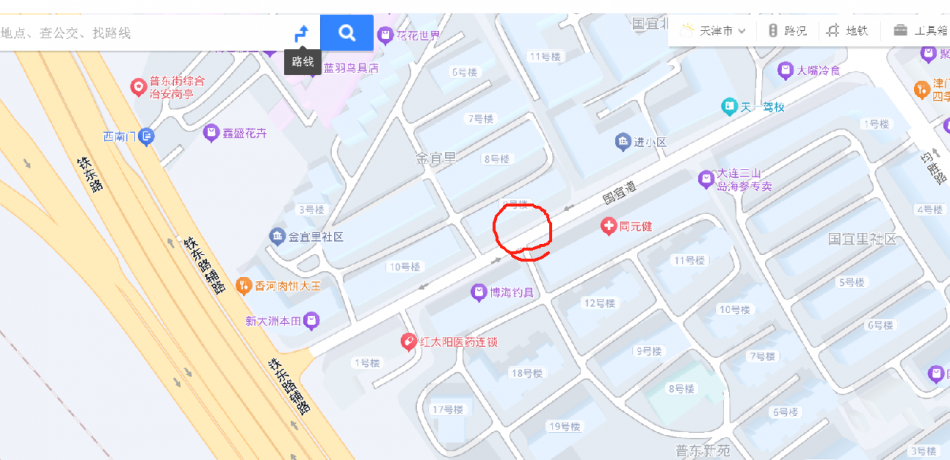950x460 pixels.
Task: Toggle the 路况 traffic layer
Action: click(x=787, y=31)
